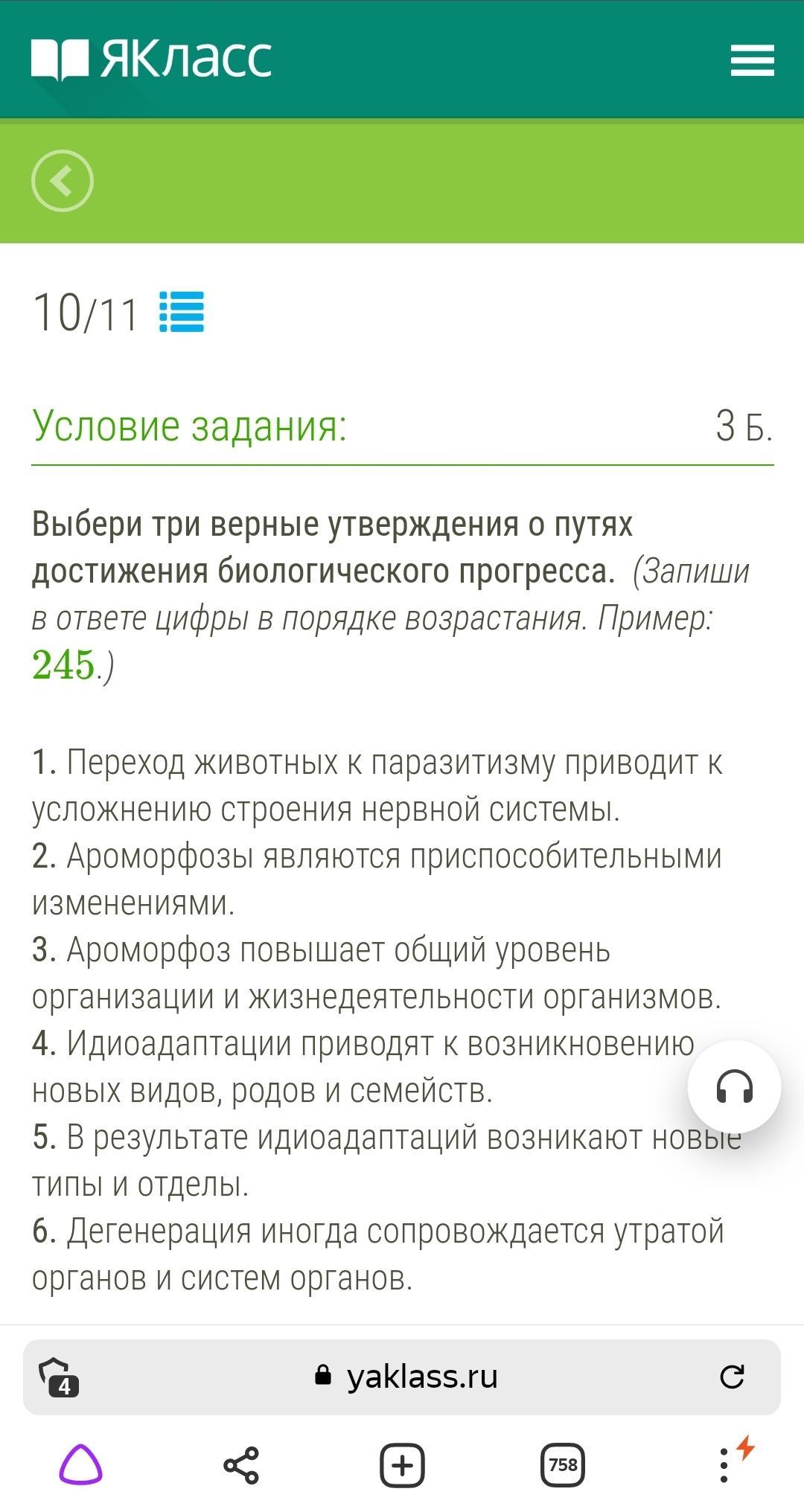Reload the page

pyautogui.click(x=732, y=1377)
